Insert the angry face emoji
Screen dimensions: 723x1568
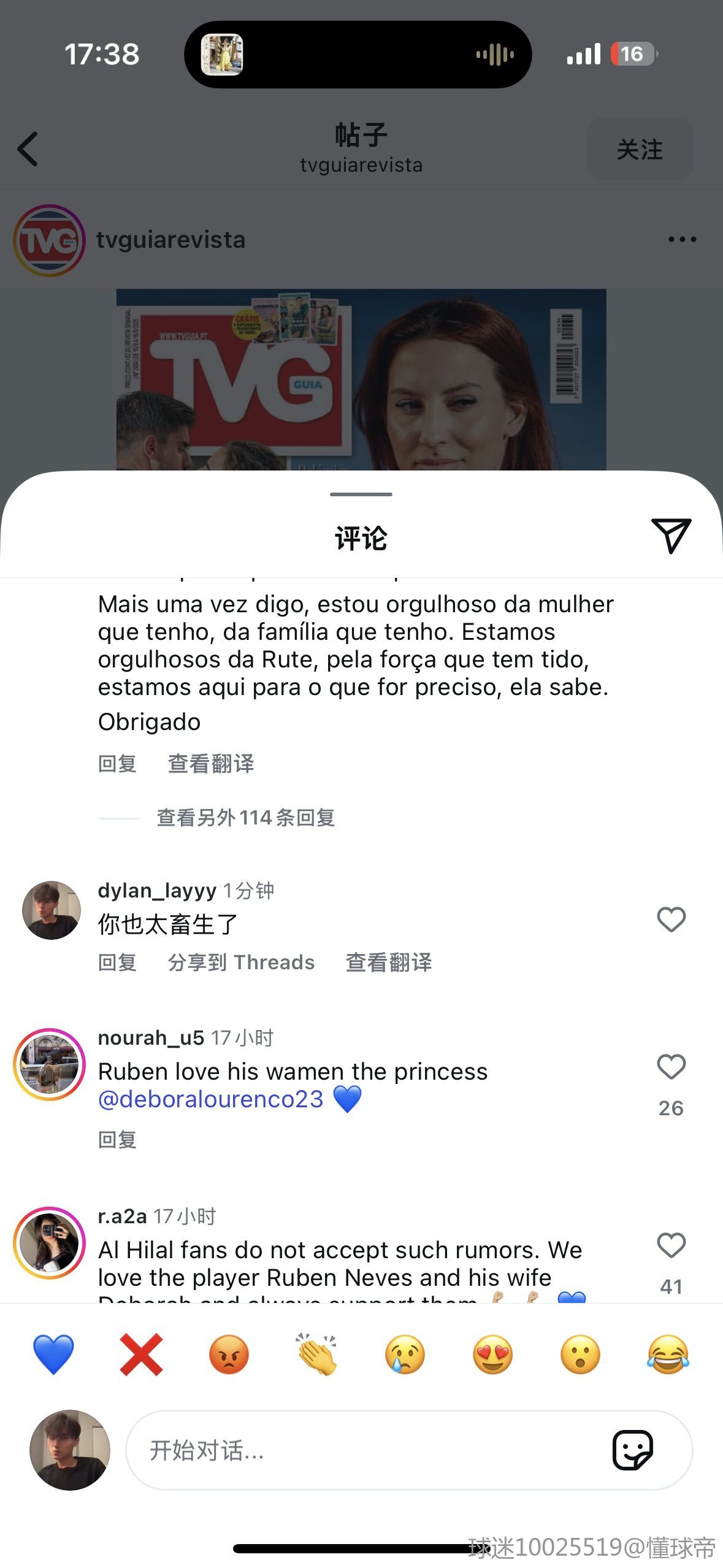(x=229, y=1354)
